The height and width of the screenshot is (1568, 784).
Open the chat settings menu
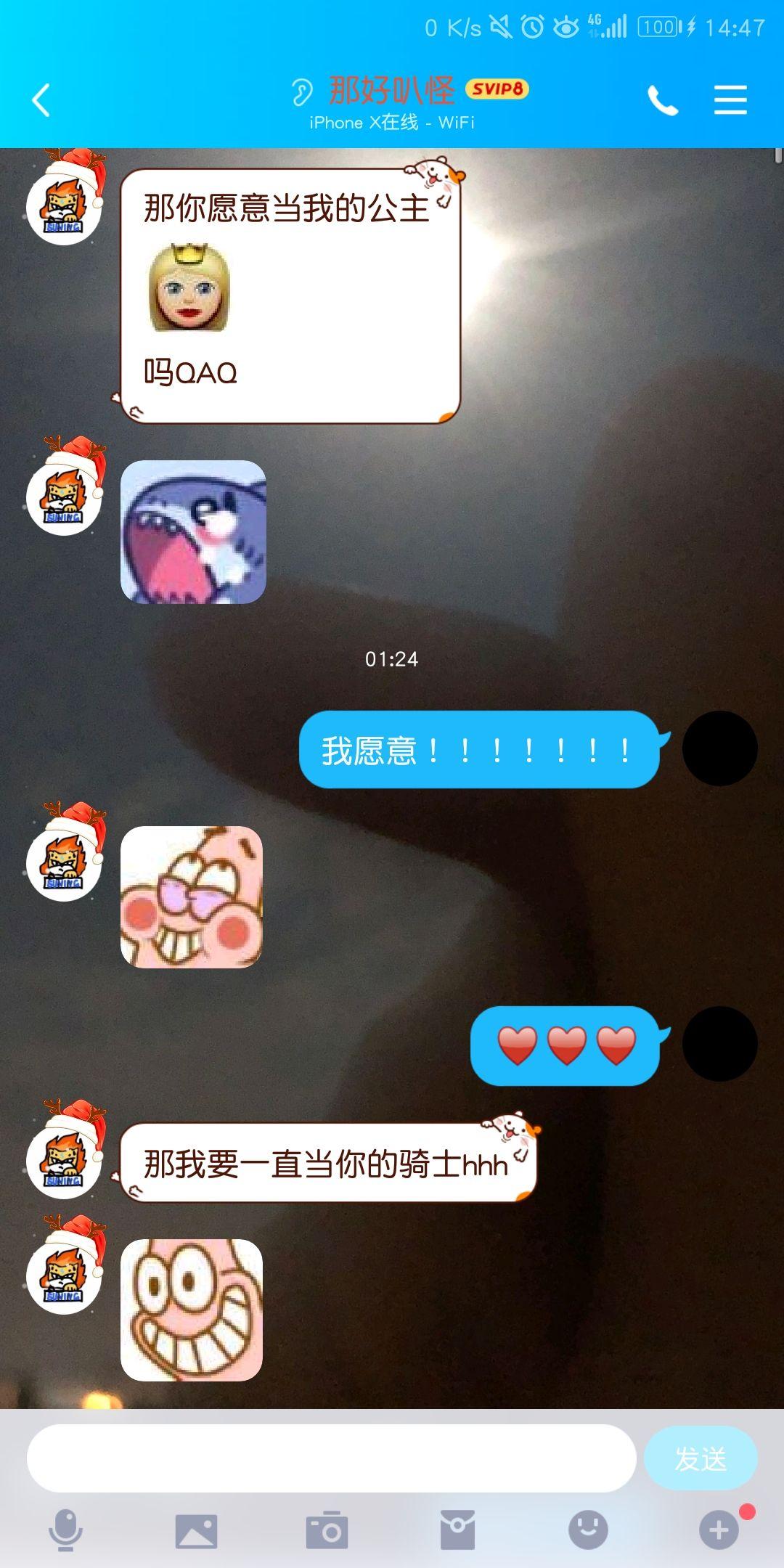click(x=730, y=100)
